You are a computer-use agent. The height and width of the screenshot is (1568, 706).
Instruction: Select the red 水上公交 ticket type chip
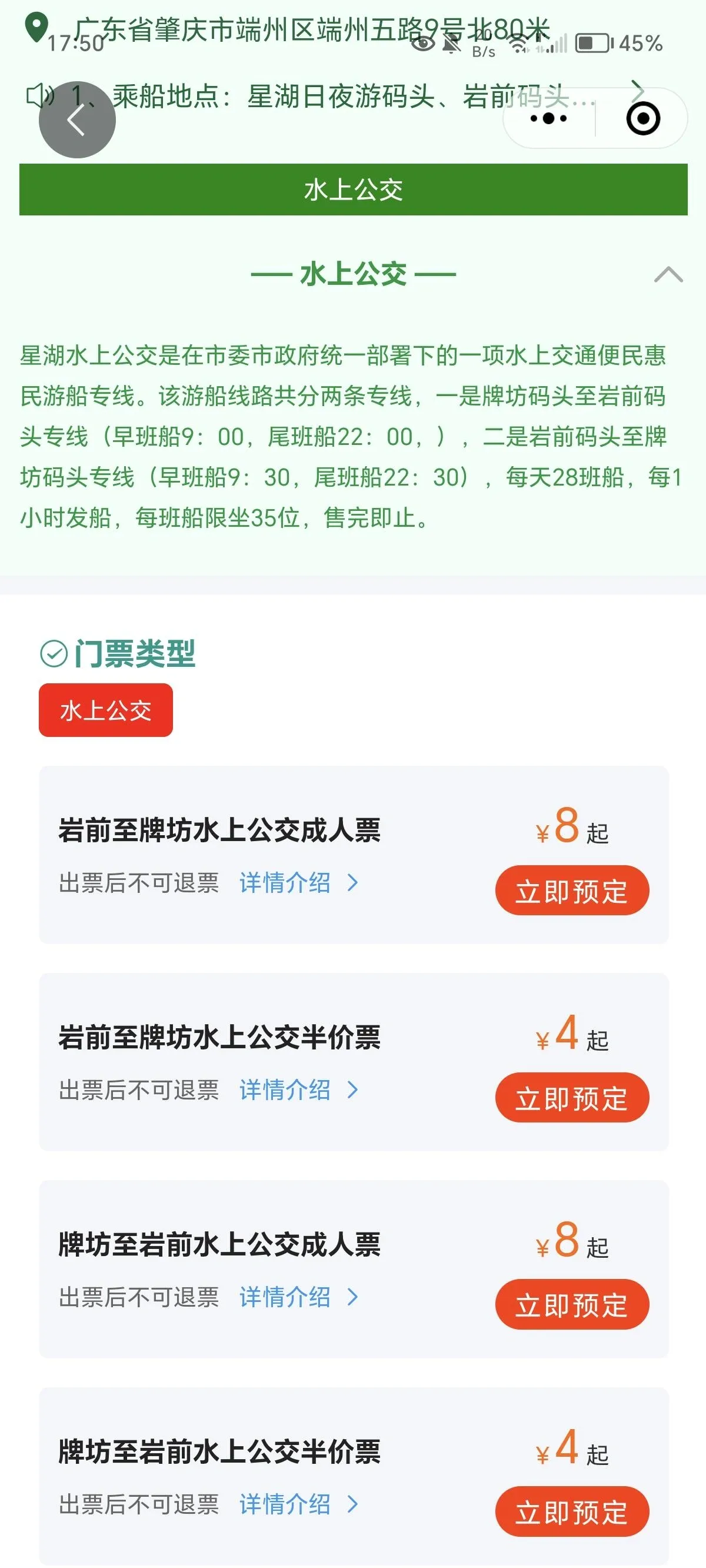(x=106, y=710)
